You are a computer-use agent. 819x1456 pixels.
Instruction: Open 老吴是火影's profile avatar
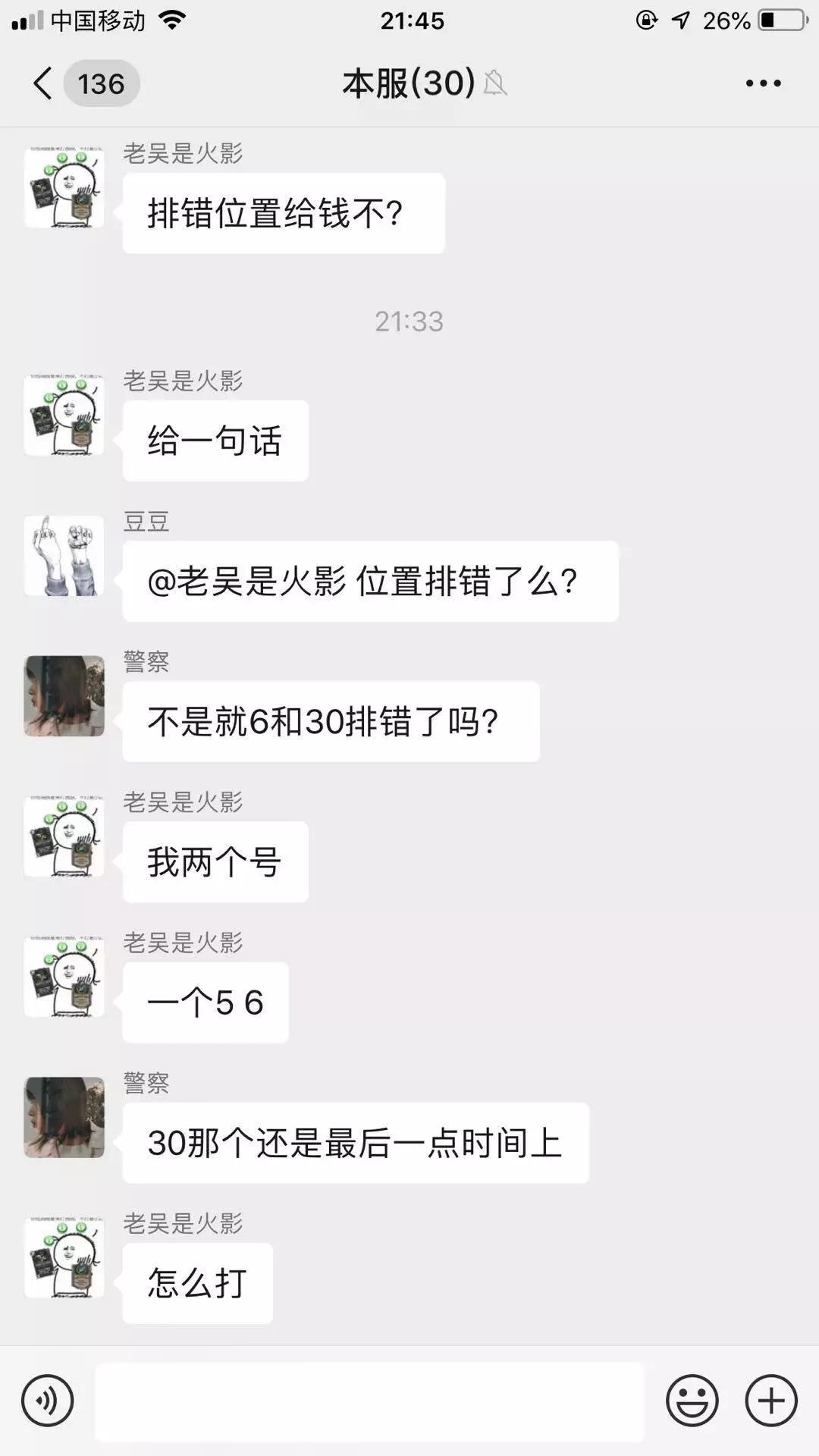tap(64, 187)
